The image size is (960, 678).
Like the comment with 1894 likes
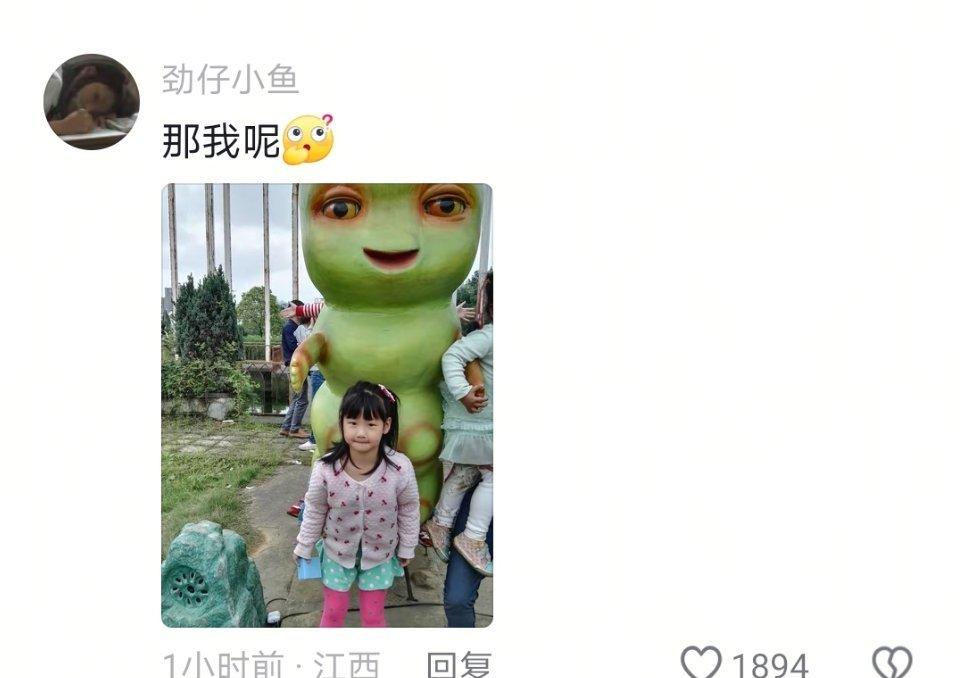(x=701, y=663)
